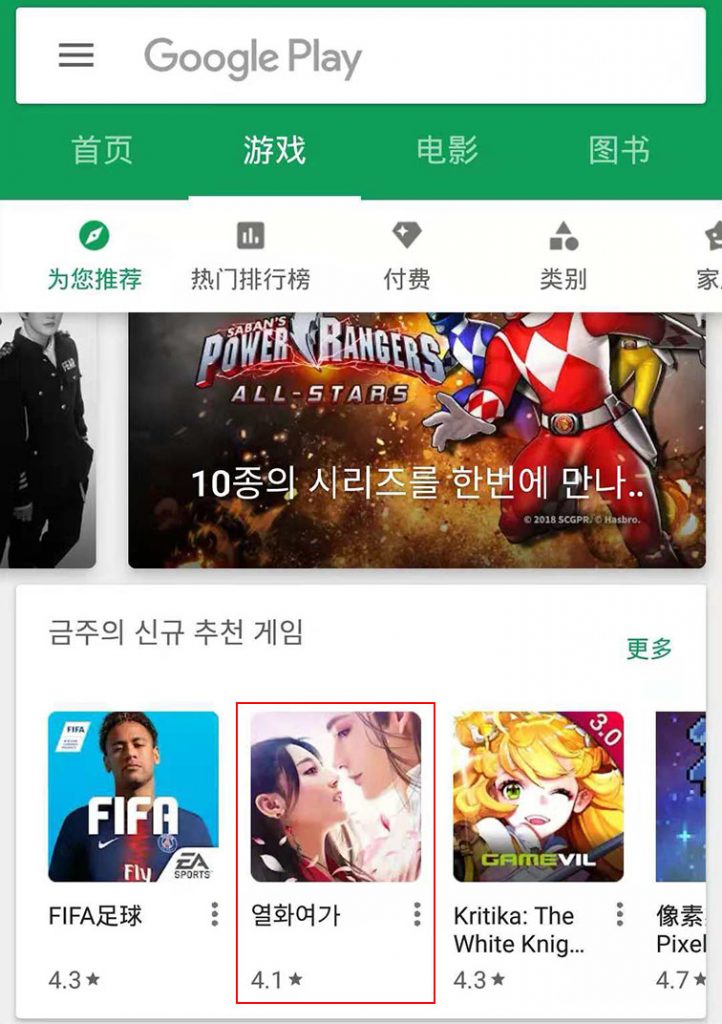The height and width of the screenshot is (1024, 722).
Task: Open the overflow menu for Kritika
Action: [x=619, y=914]
